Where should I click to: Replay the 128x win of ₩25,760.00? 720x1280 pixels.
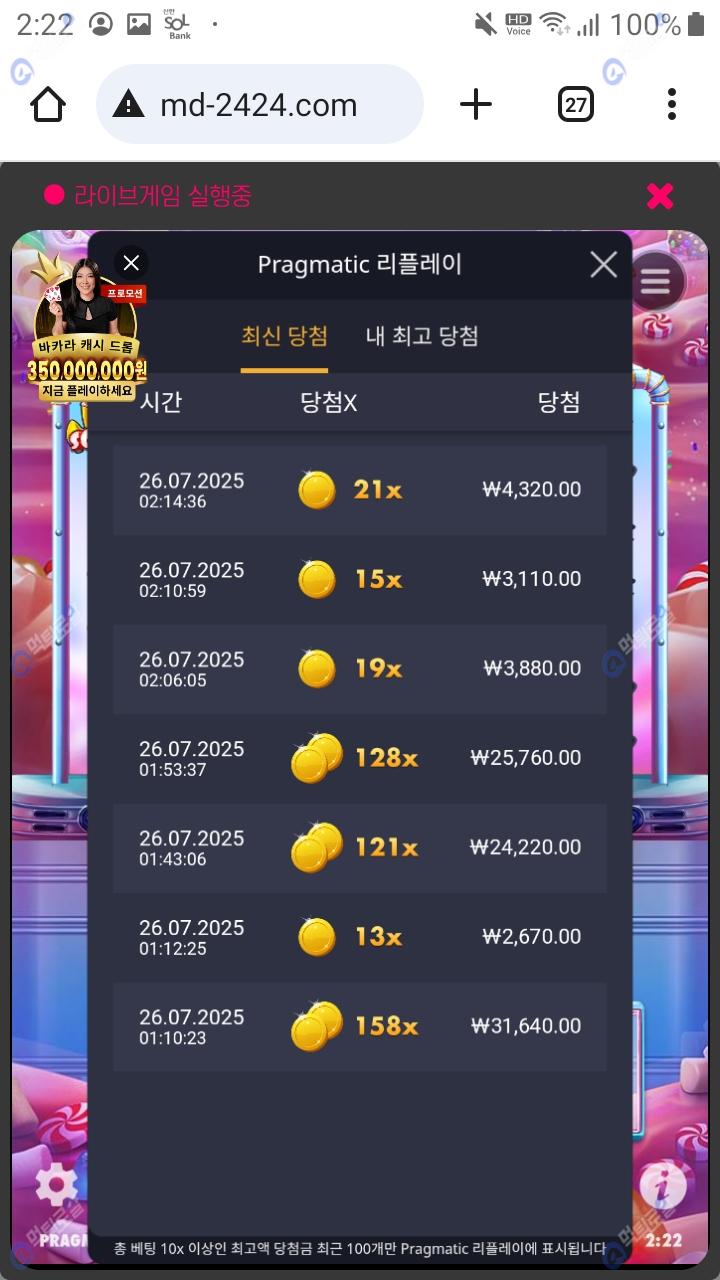(359, 758)
